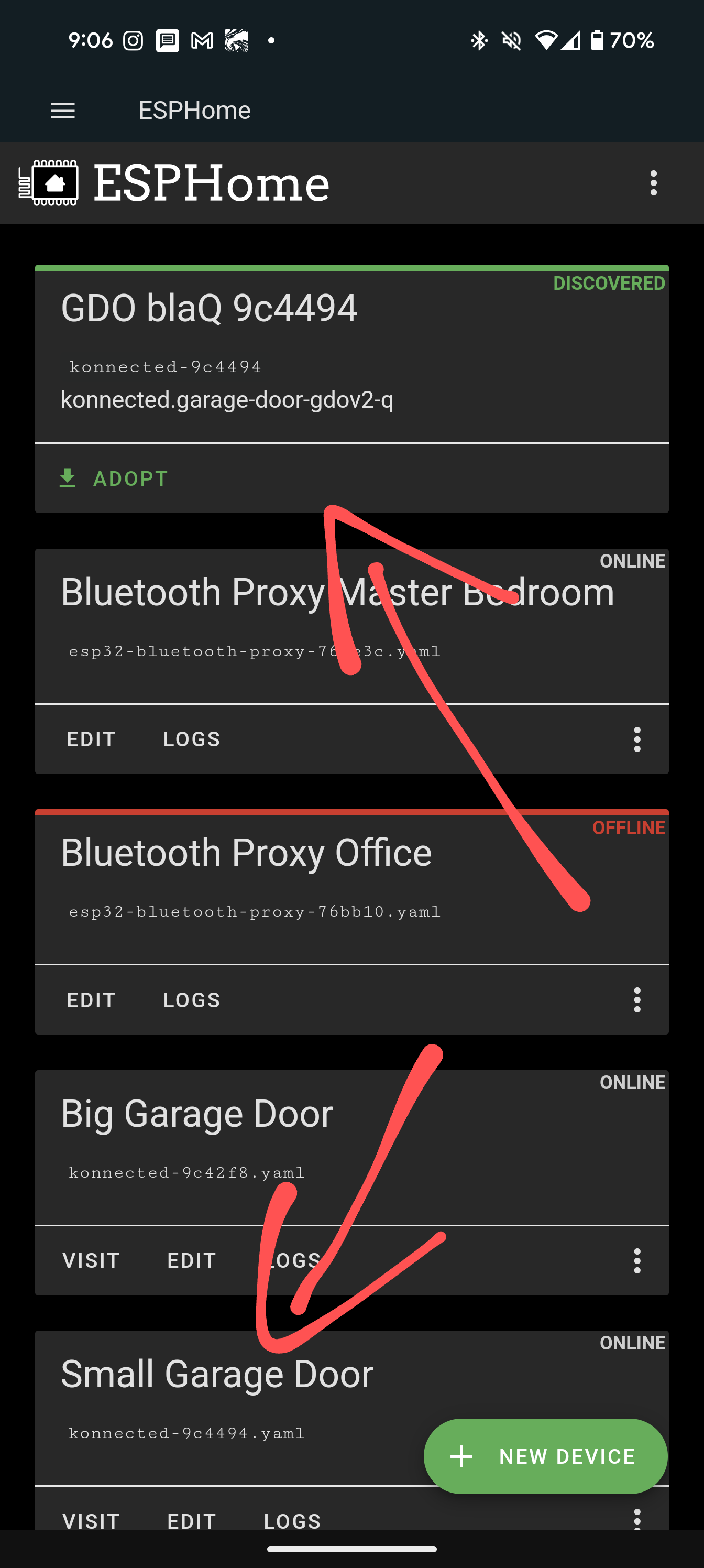Adopt the GDO blaQ 9c4494 device
This screenshot has width=704, height=1568.
click(x=114, y=478)
